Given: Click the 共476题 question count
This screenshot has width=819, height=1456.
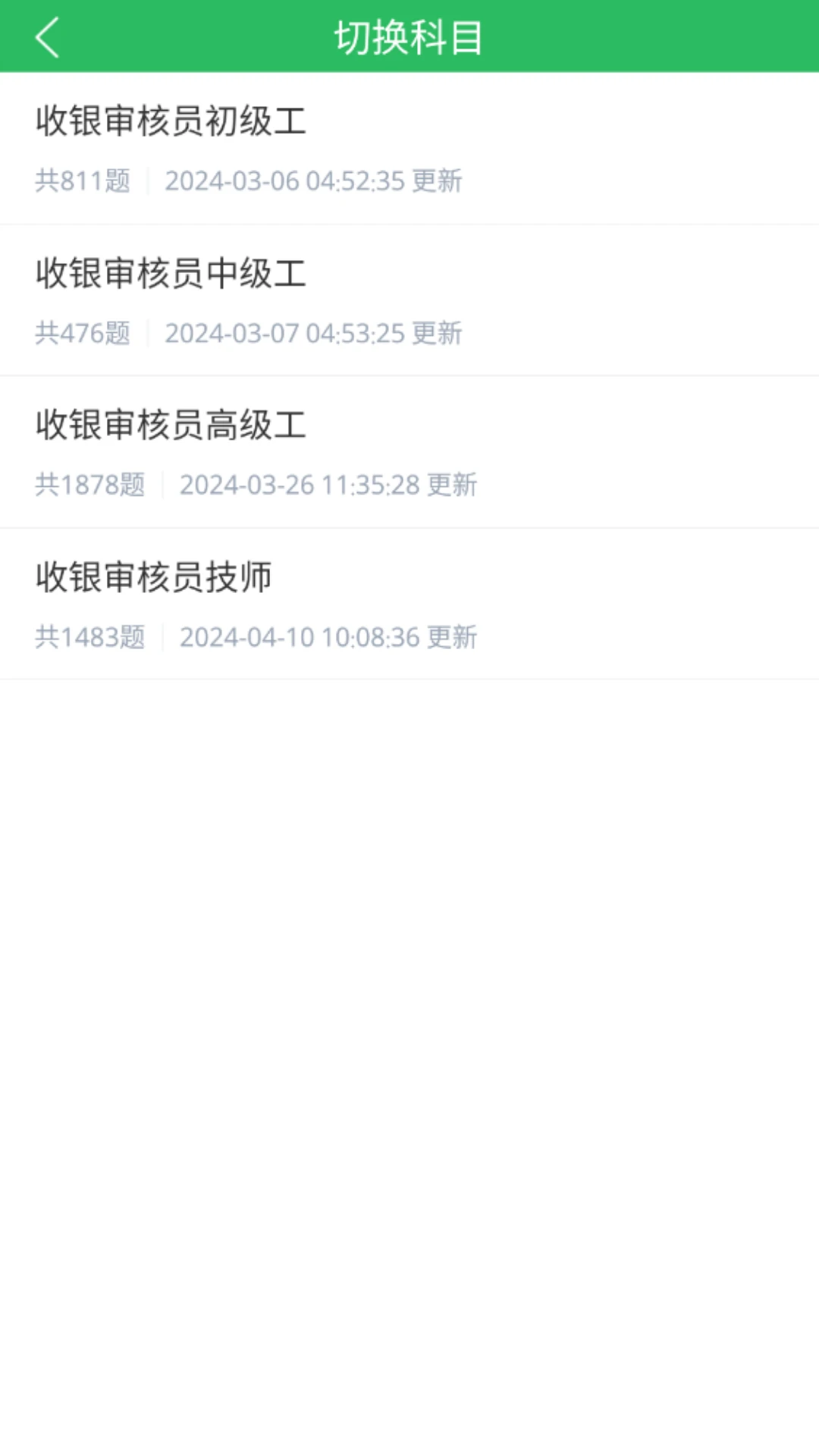Looking at the screenshot, I should 83,332.
